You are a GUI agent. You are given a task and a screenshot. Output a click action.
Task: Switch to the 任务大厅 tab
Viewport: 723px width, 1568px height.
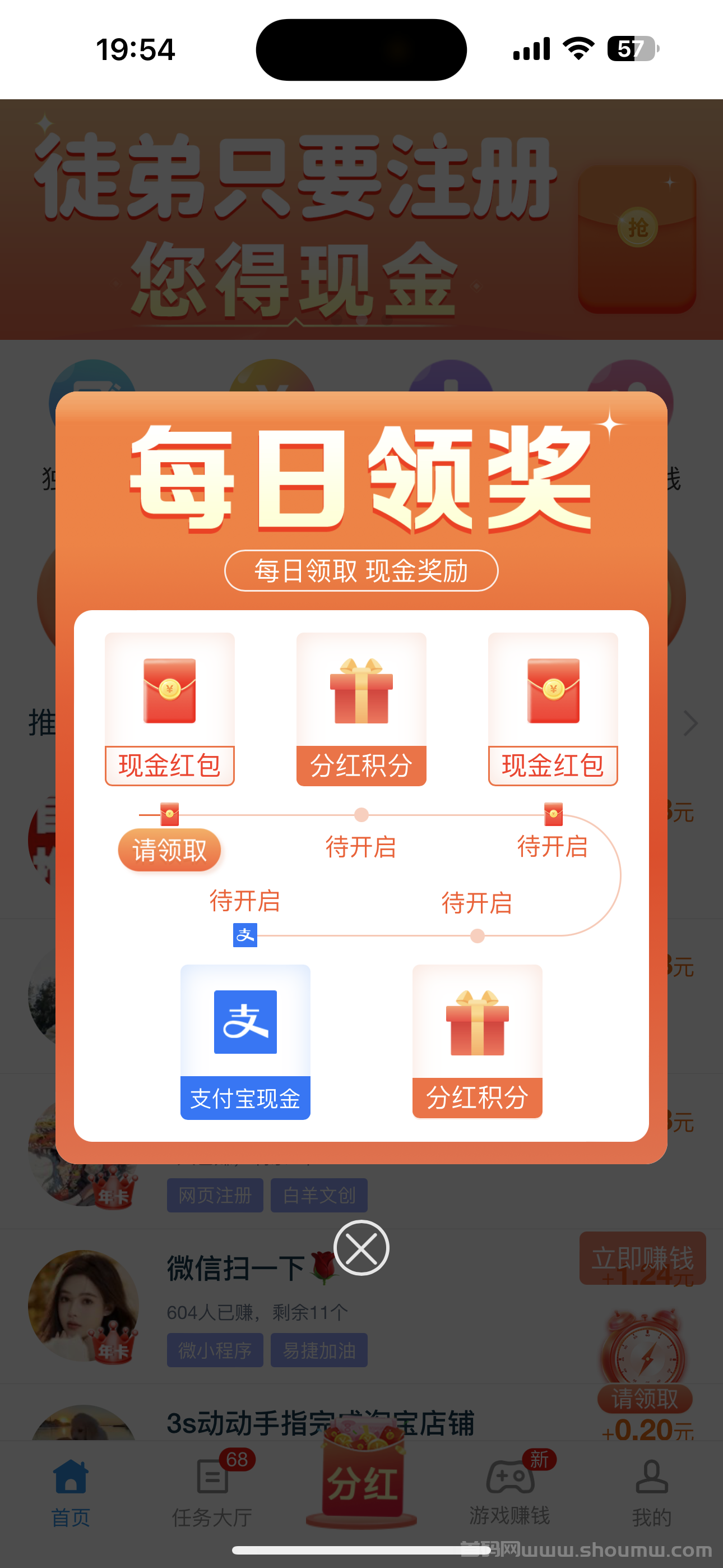212,1492
